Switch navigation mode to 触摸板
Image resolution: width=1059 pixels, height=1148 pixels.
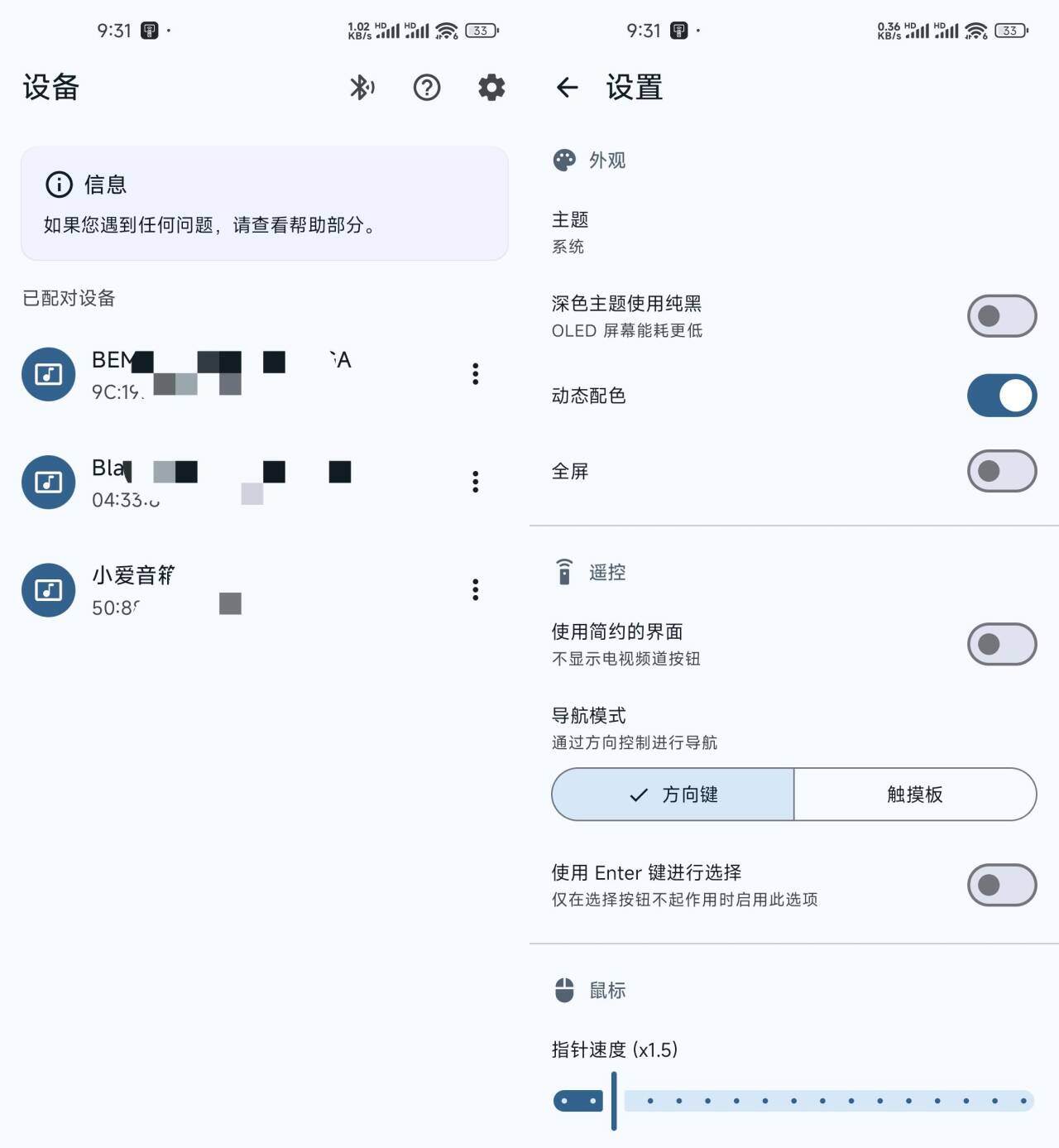pyautogui.click(x=914, y=795)
